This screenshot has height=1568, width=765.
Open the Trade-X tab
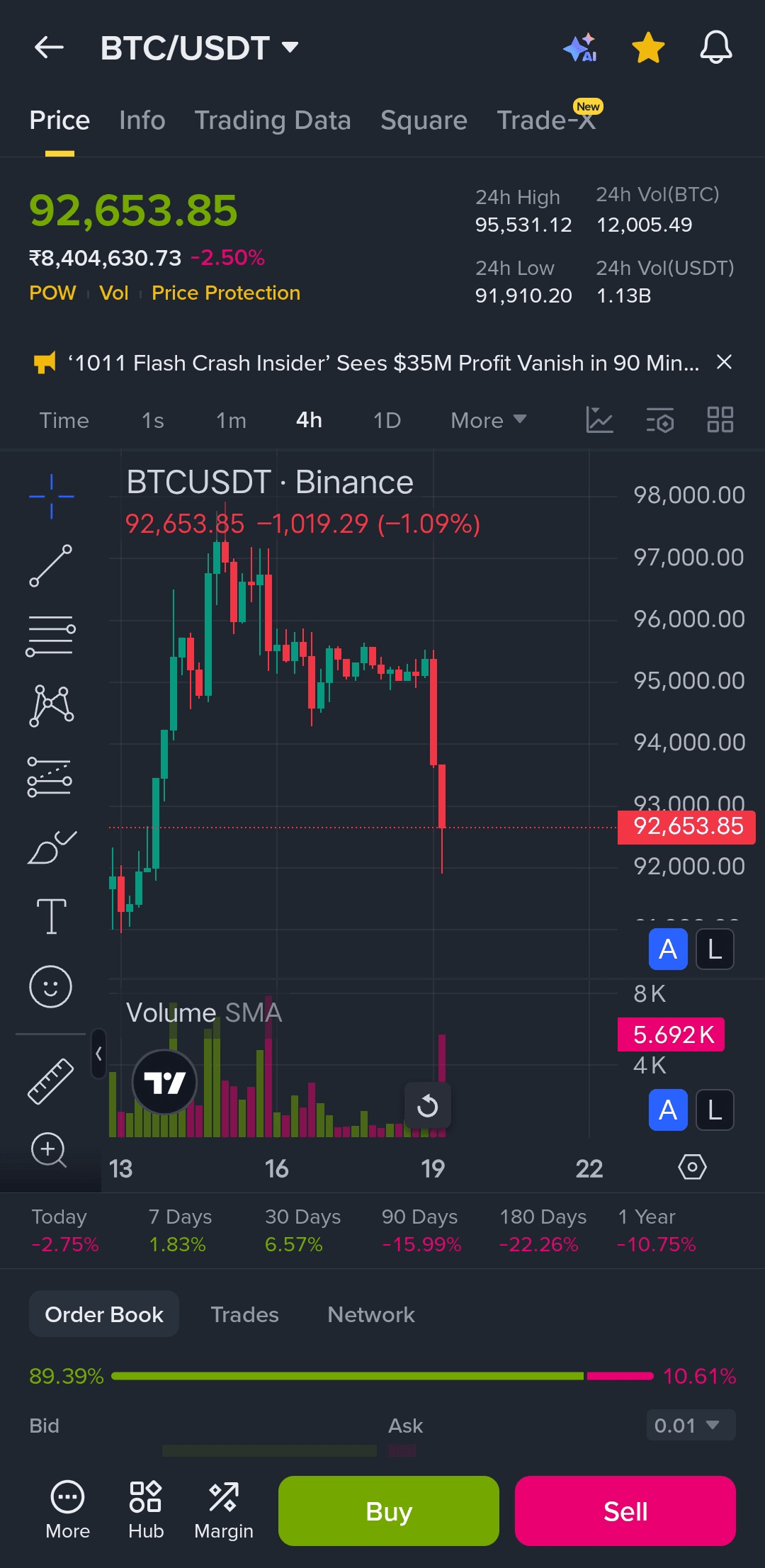pos(546,120)
